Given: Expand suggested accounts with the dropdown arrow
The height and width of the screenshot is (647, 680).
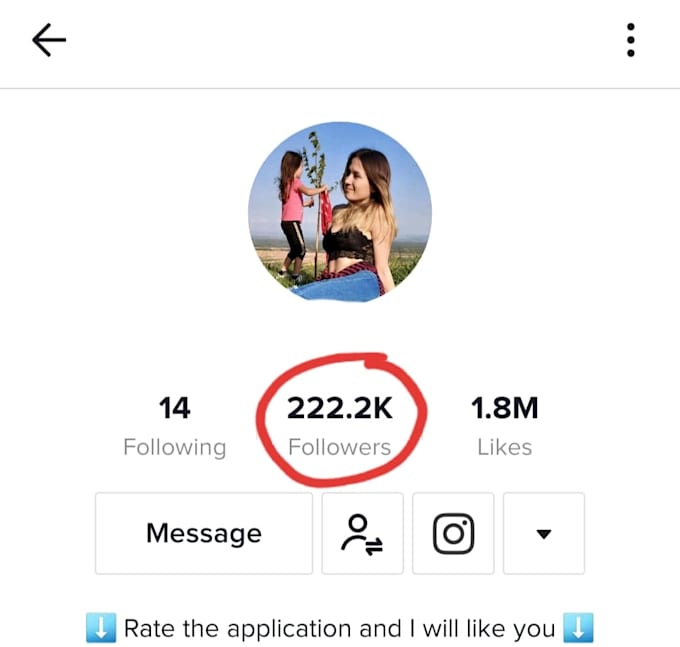Looking at the screenshot, I should [543, 533].
